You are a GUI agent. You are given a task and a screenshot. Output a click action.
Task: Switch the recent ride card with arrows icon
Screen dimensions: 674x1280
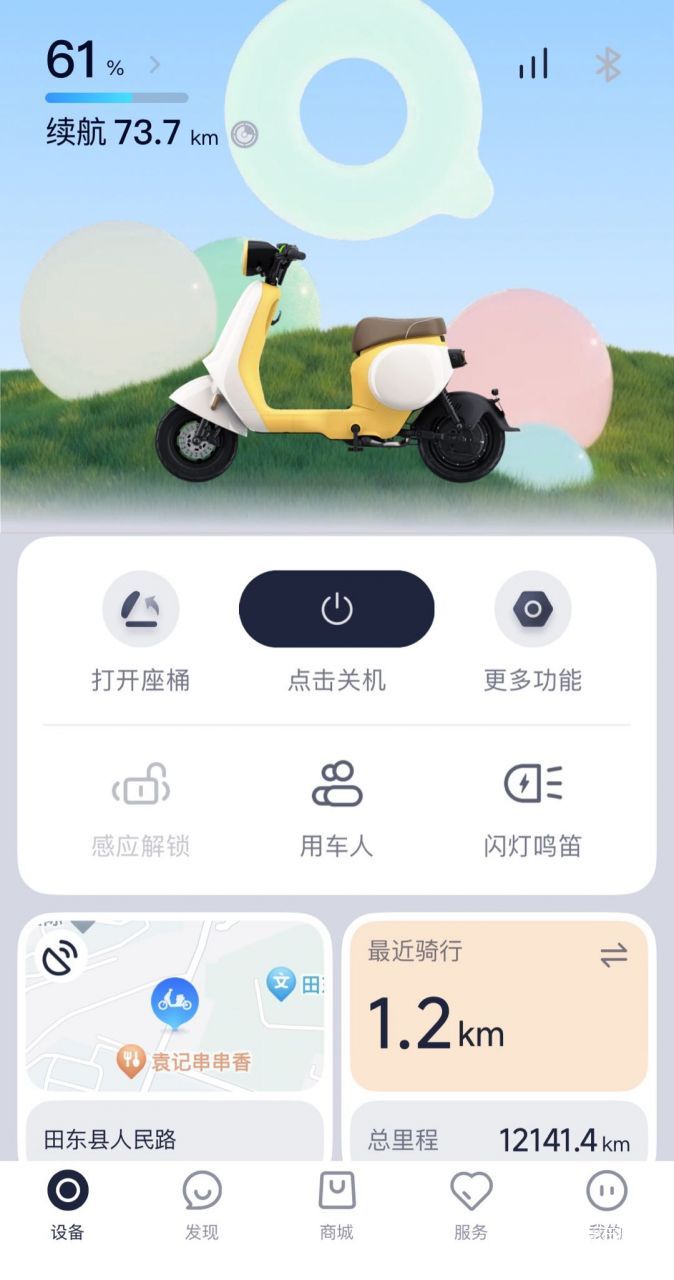(613, 955)
